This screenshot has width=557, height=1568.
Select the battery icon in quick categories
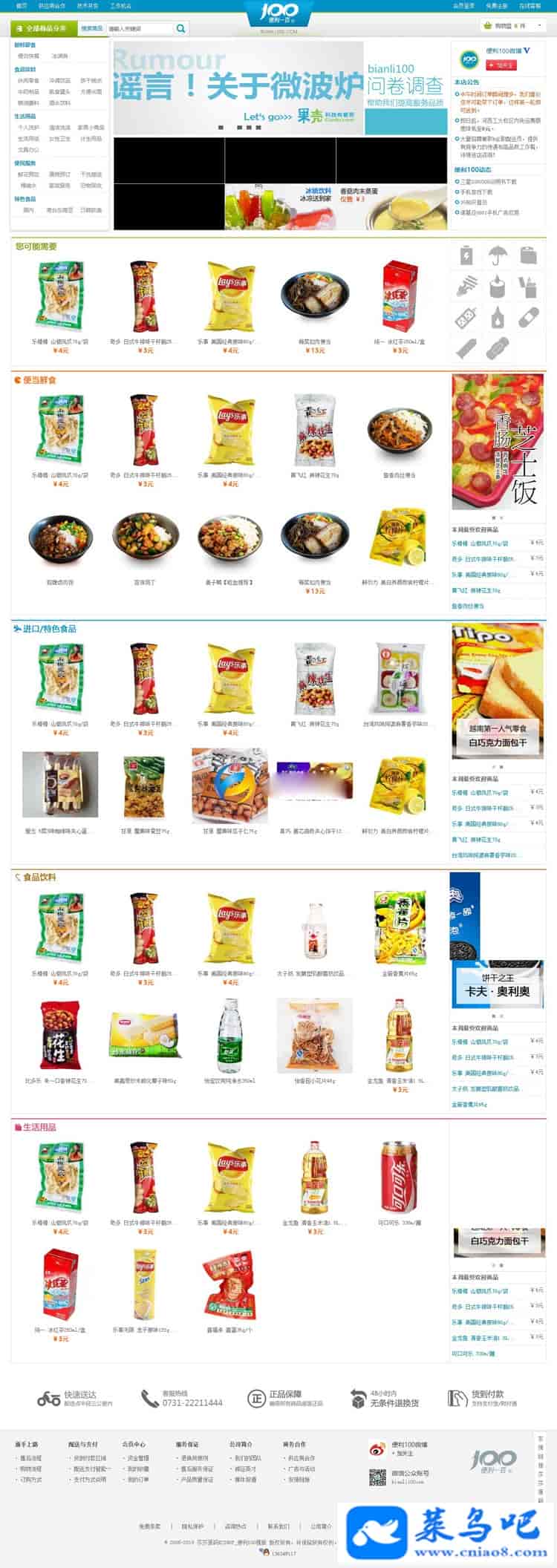tap(466, 256)
